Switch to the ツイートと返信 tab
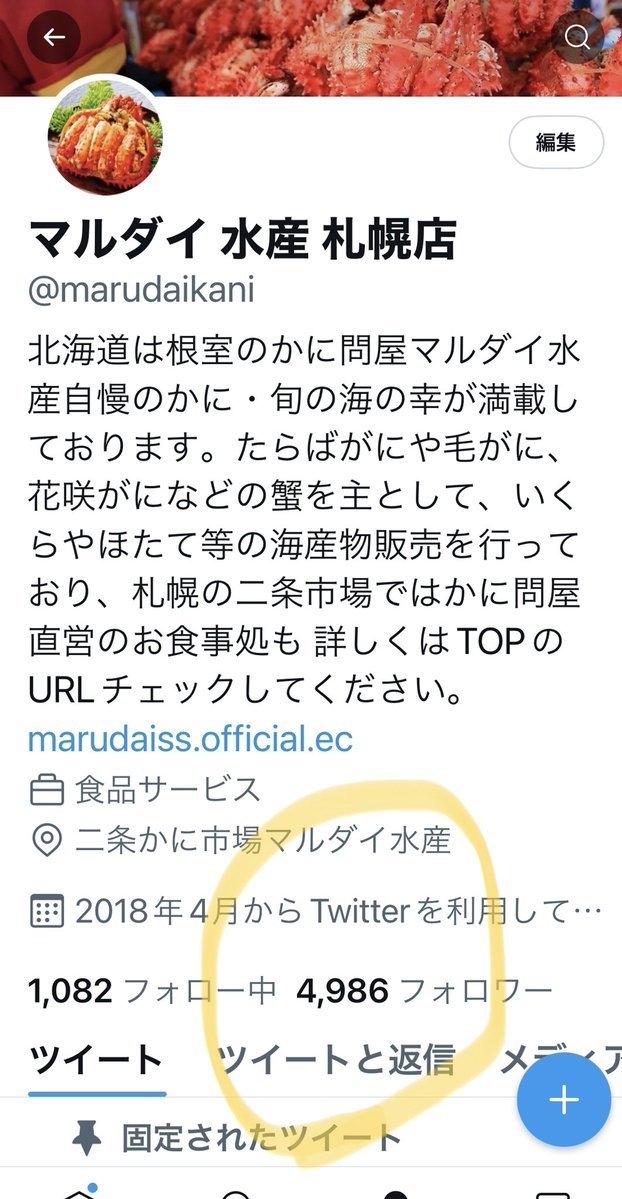 click(335, 1060)
